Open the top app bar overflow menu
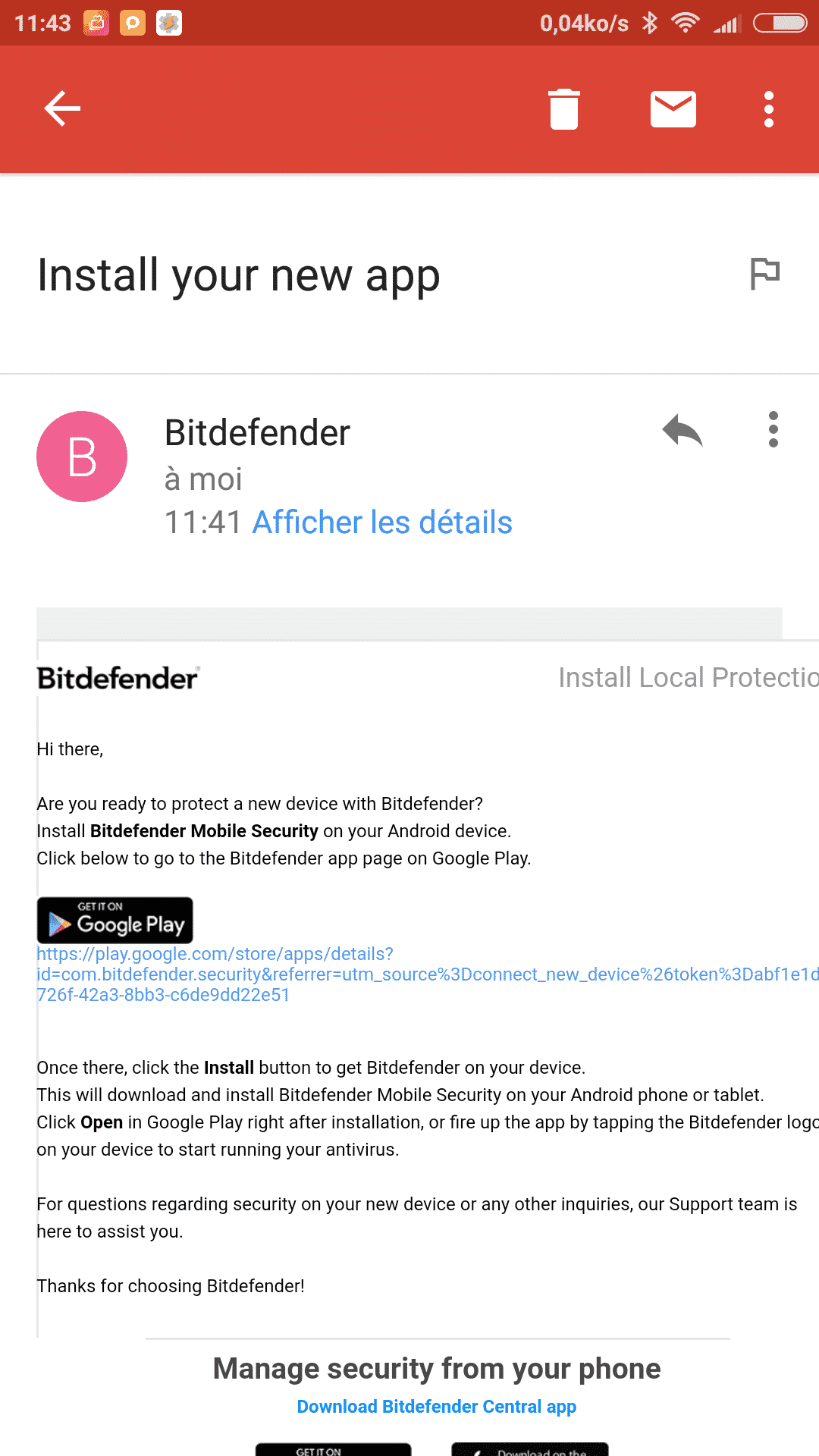The height and width of the screenshot is (1456, 819). 769,109
